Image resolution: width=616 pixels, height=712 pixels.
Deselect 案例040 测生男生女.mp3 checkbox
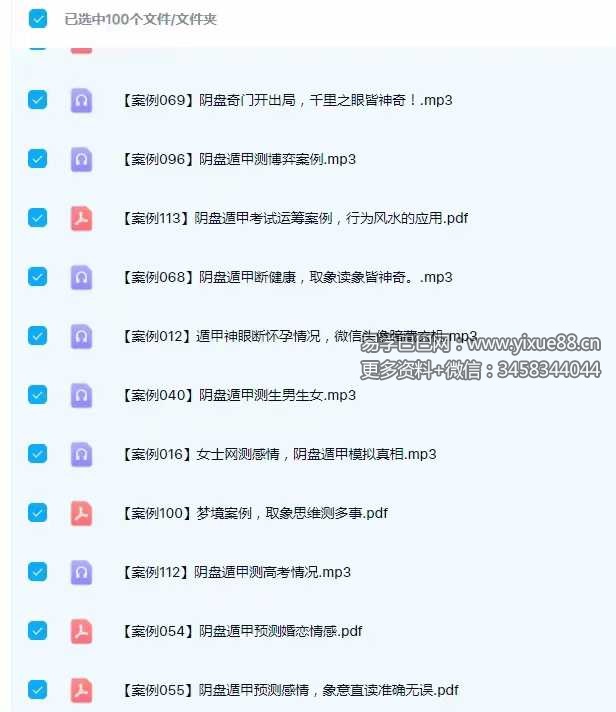click(x=38, y=395)
